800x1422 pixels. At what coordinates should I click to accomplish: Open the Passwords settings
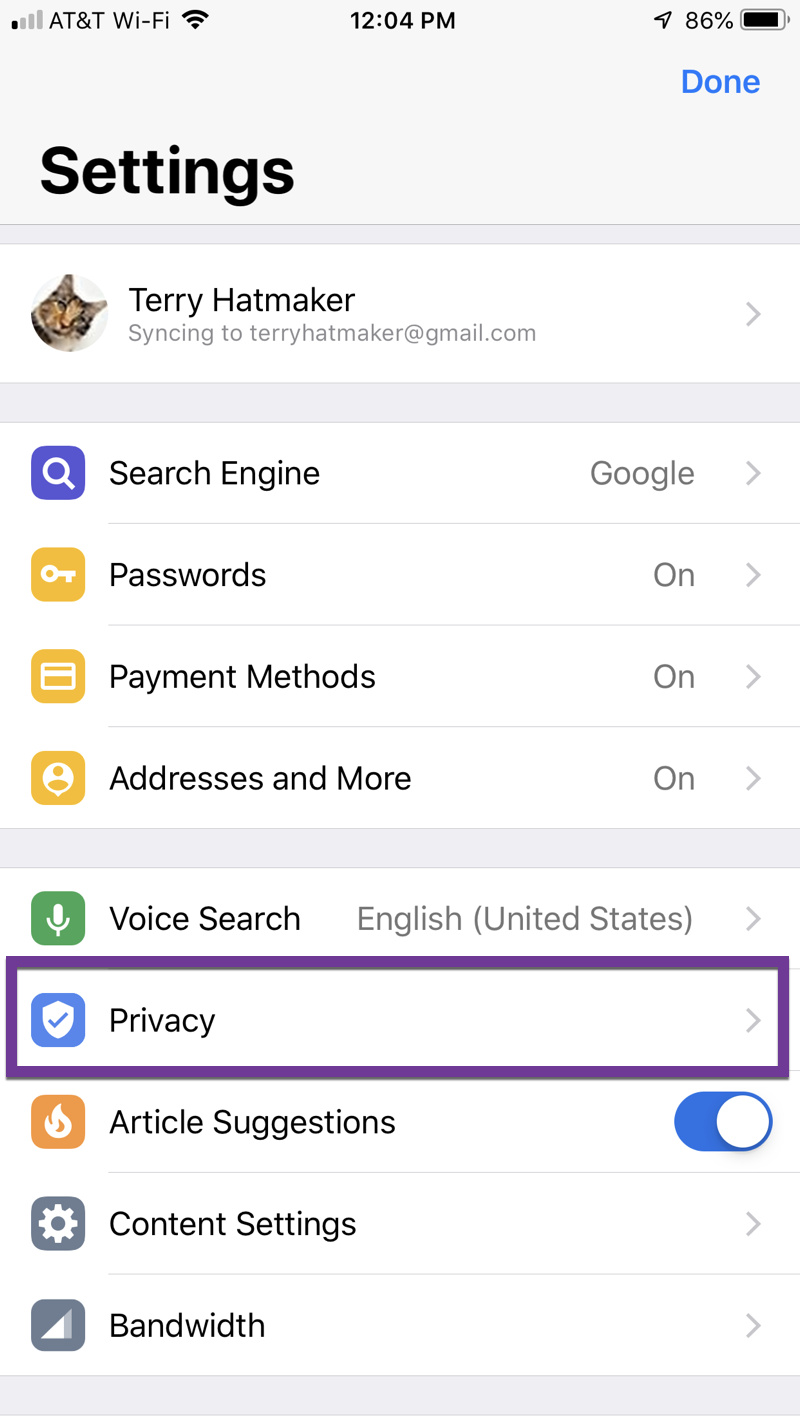[x=400, y=575]
